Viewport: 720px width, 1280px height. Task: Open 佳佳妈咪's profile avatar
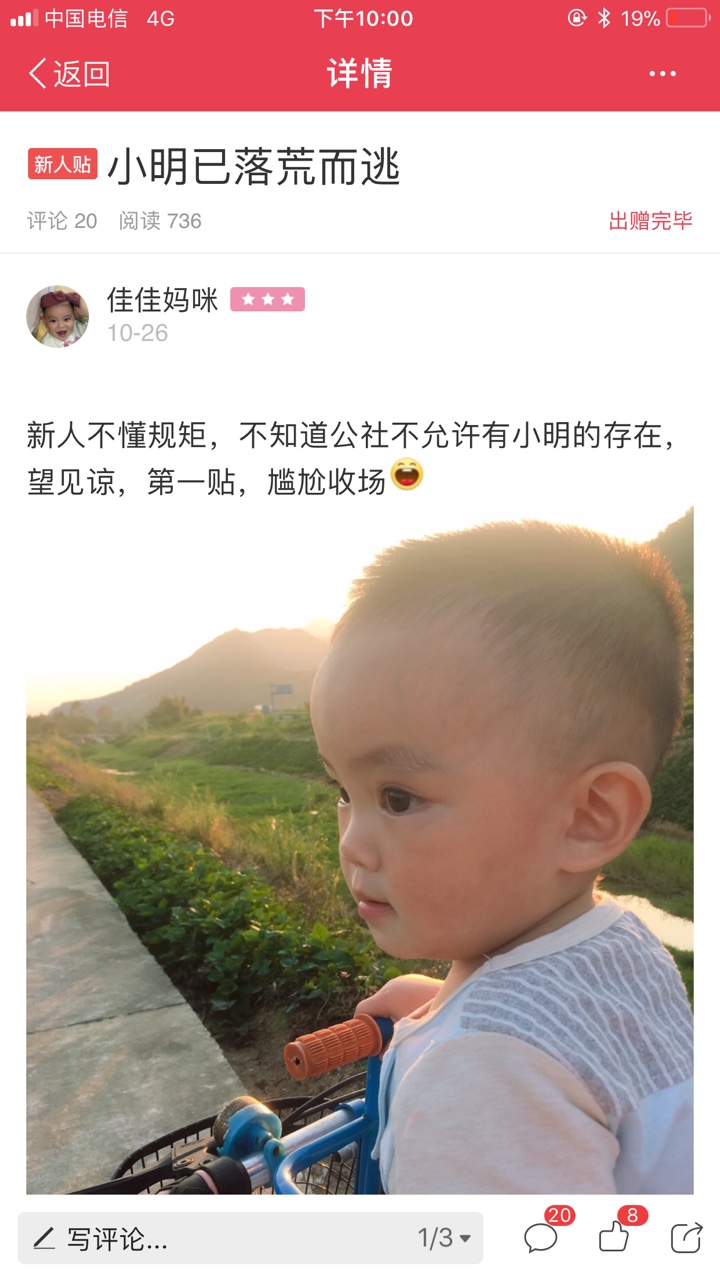tap(57, 316)
